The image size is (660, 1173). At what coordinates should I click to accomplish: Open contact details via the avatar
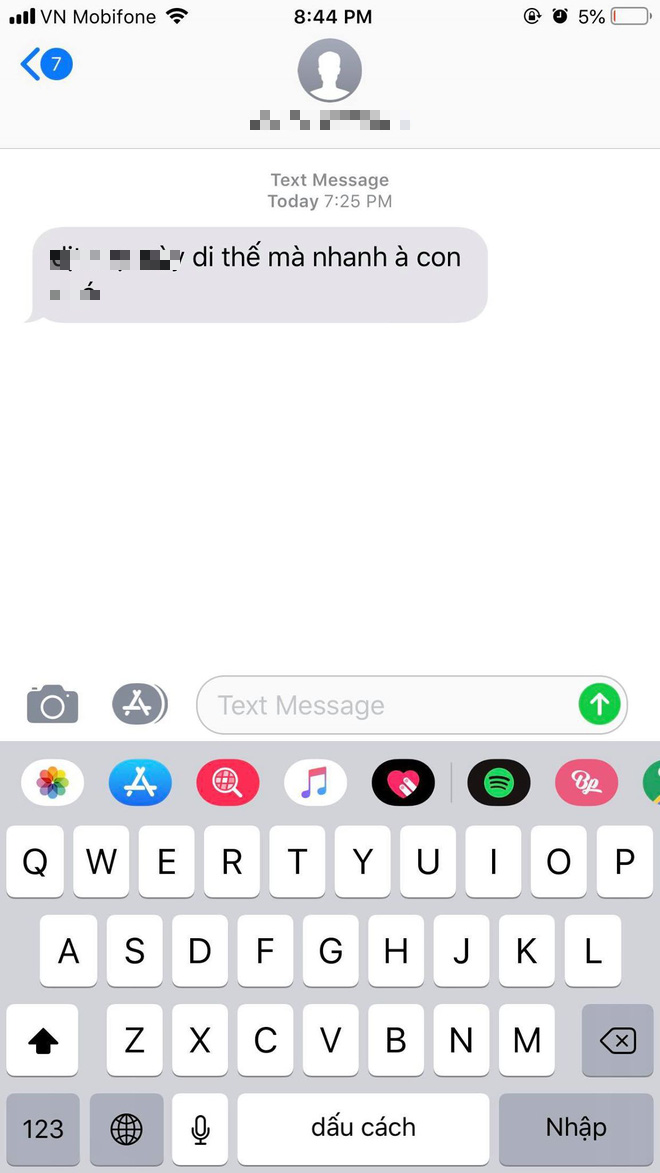coord(330,71)
